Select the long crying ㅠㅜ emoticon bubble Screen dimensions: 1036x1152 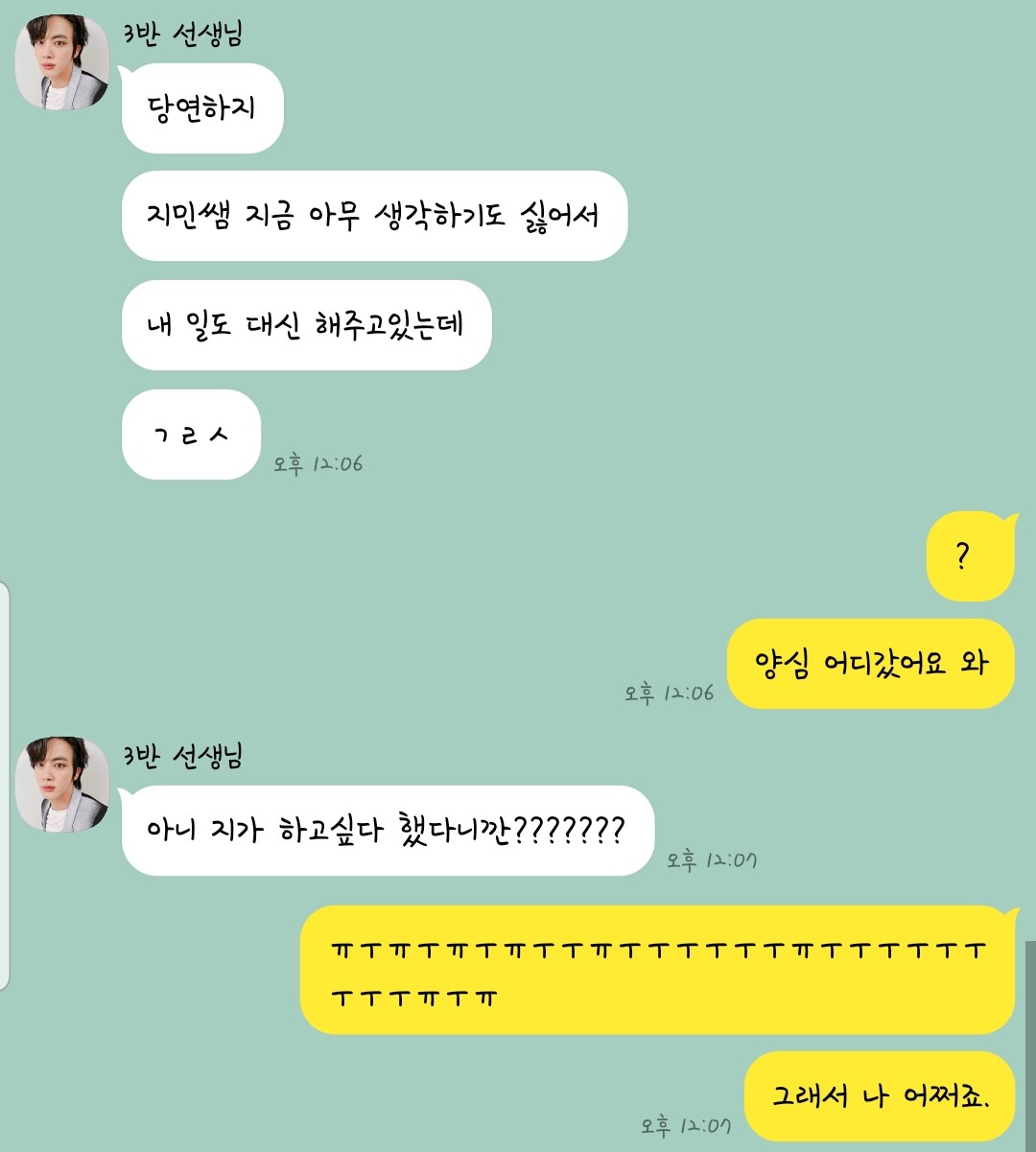657,969
